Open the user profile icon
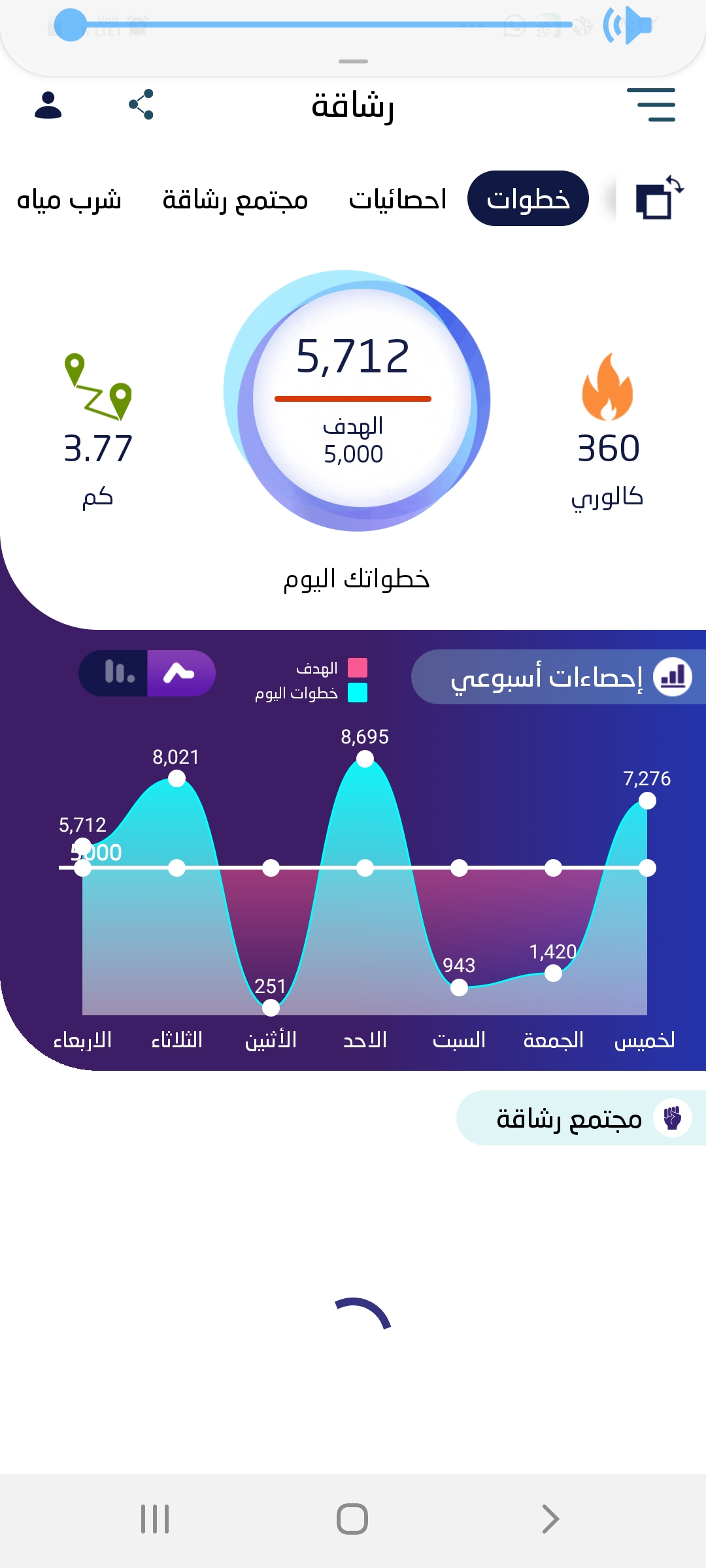706x1568 pixels. pyautogui.click(x=48, y=105)
